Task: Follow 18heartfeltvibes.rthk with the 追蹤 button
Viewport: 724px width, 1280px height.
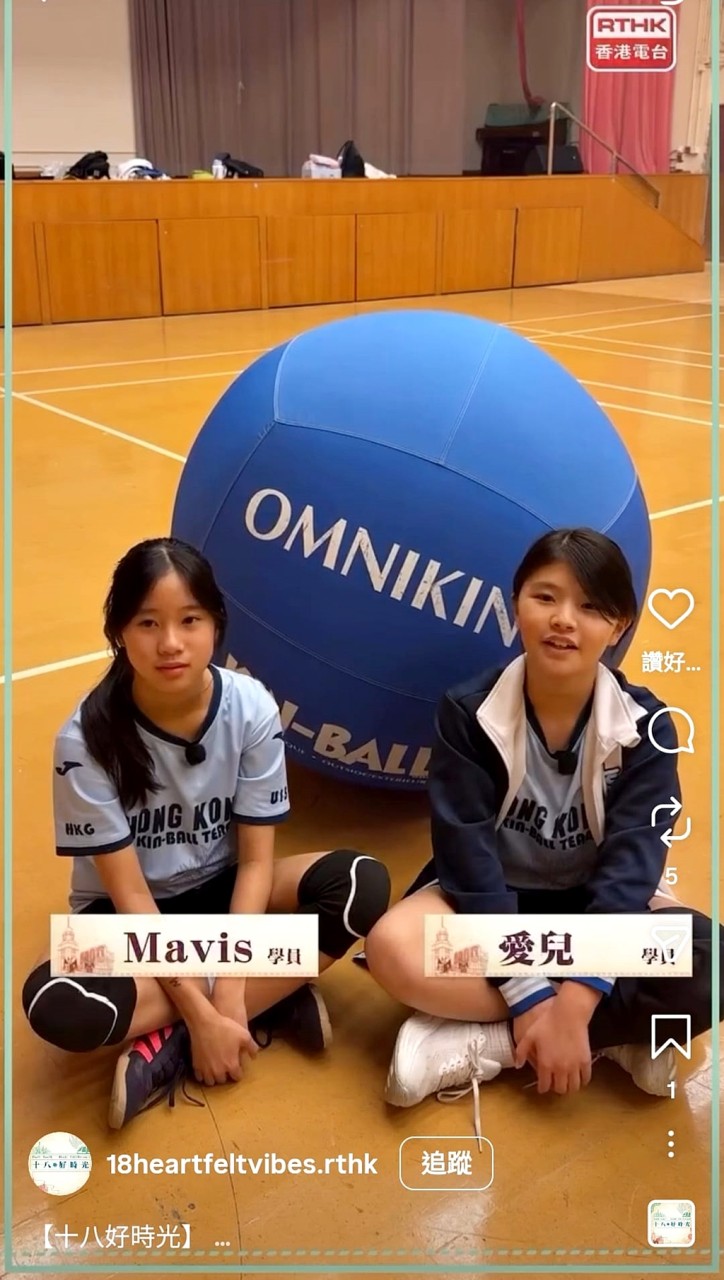Action: (x=446, y=1164)
